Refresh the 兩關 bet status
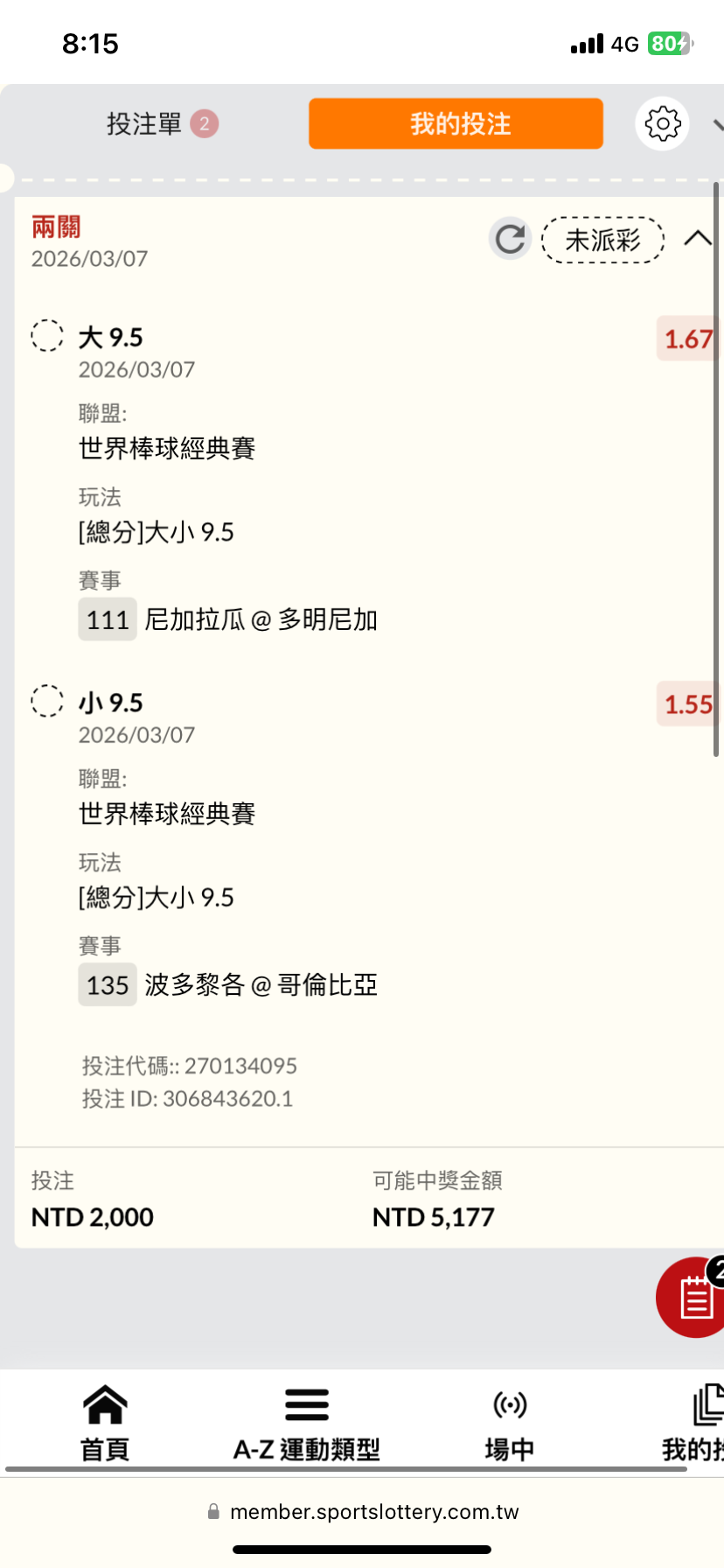 [510, 239]
